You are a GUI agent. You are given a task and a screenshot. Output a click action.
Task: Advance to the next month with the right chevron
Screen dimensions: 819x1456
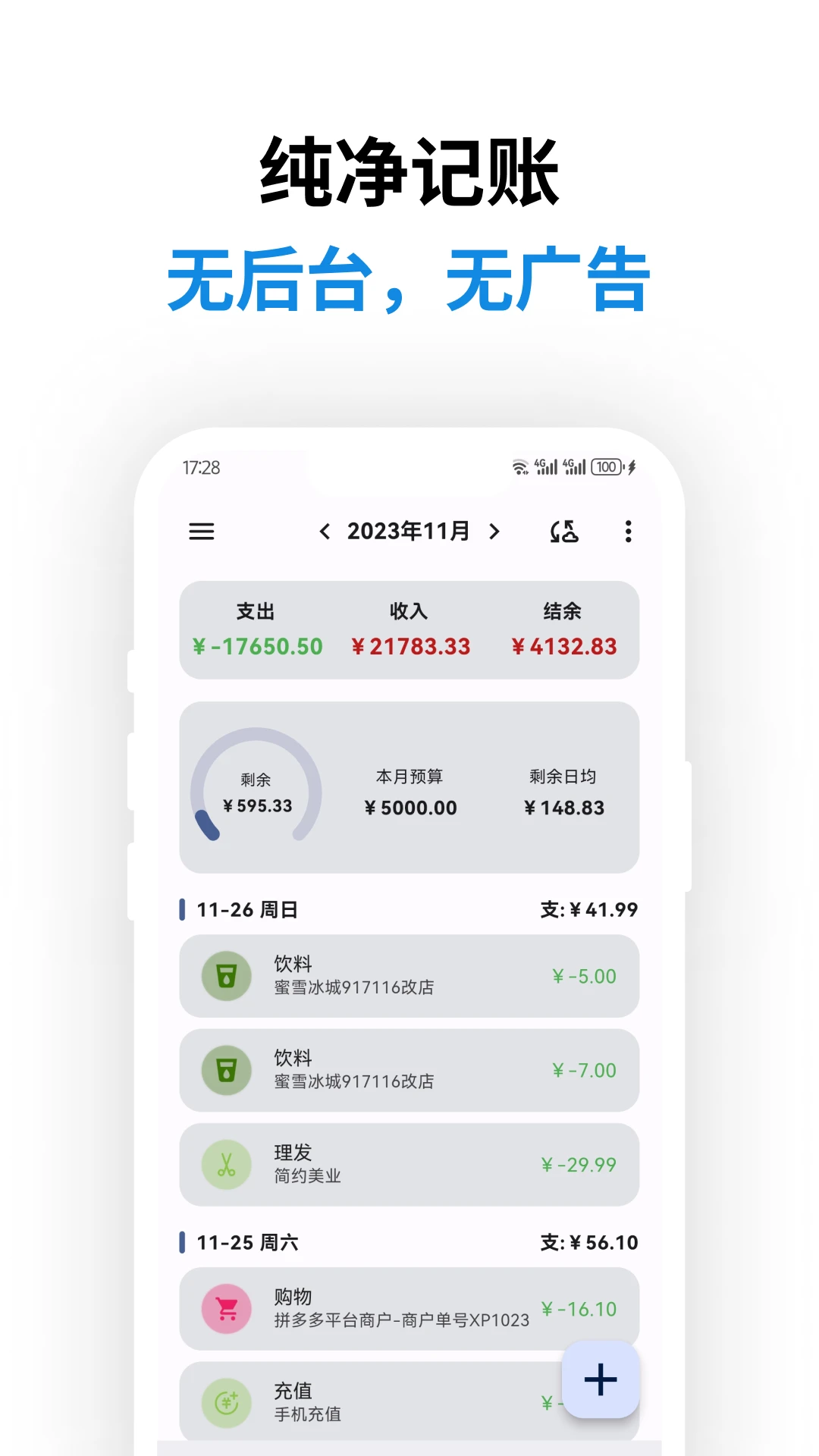pos(494,532)
